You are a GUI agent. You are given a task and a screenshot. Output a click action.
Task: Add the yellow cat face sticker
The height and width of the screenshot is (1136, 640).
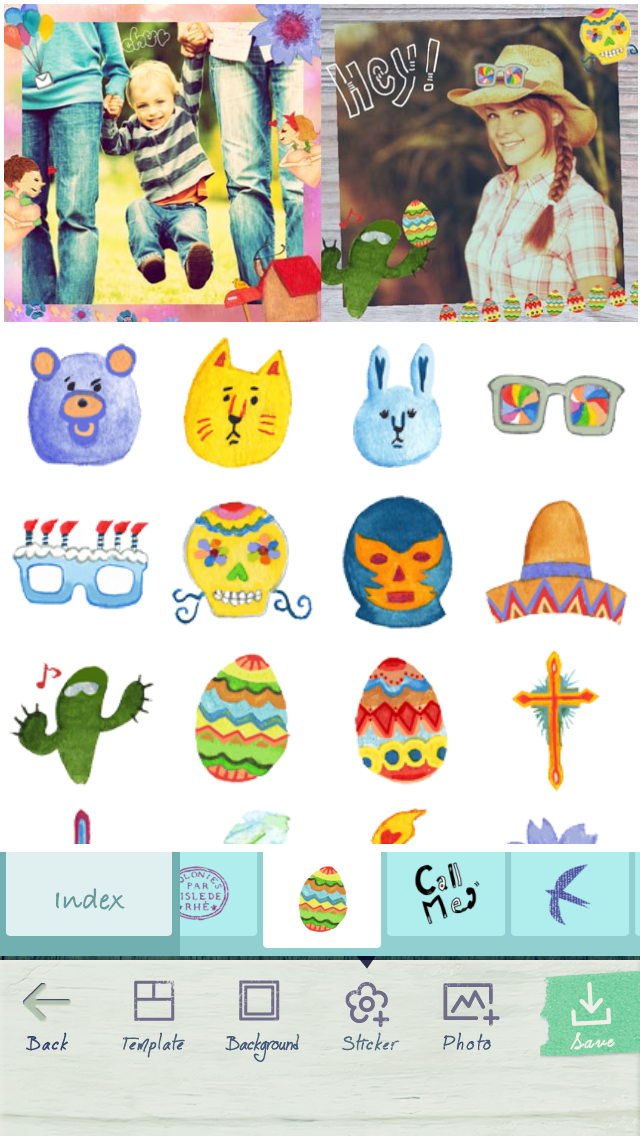(x=236, y=403)
